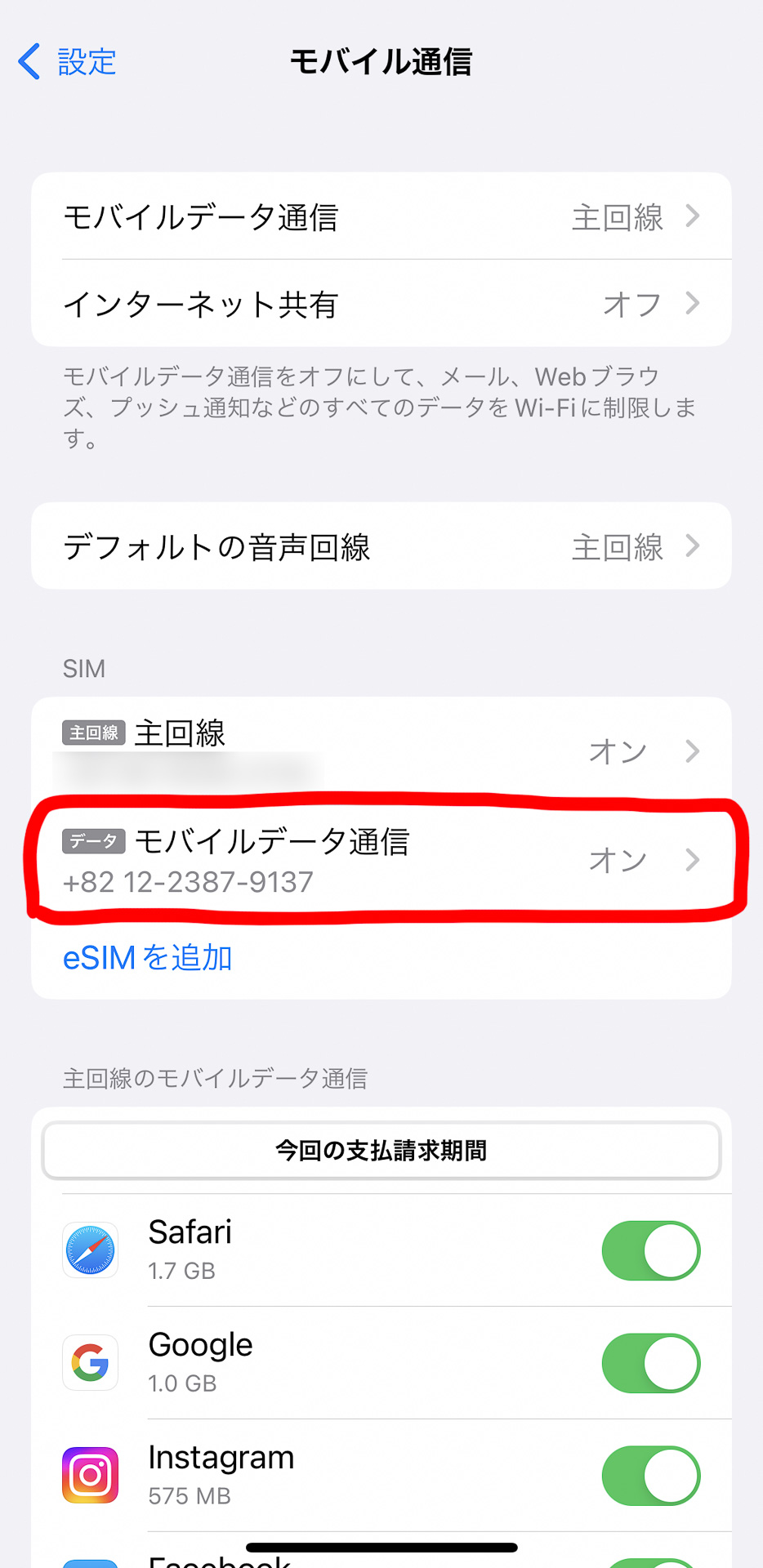This screenshot has width=763, height=1568.
Task: Expand the インターネット共有 settings row
Action: click(x=381, y=303)
